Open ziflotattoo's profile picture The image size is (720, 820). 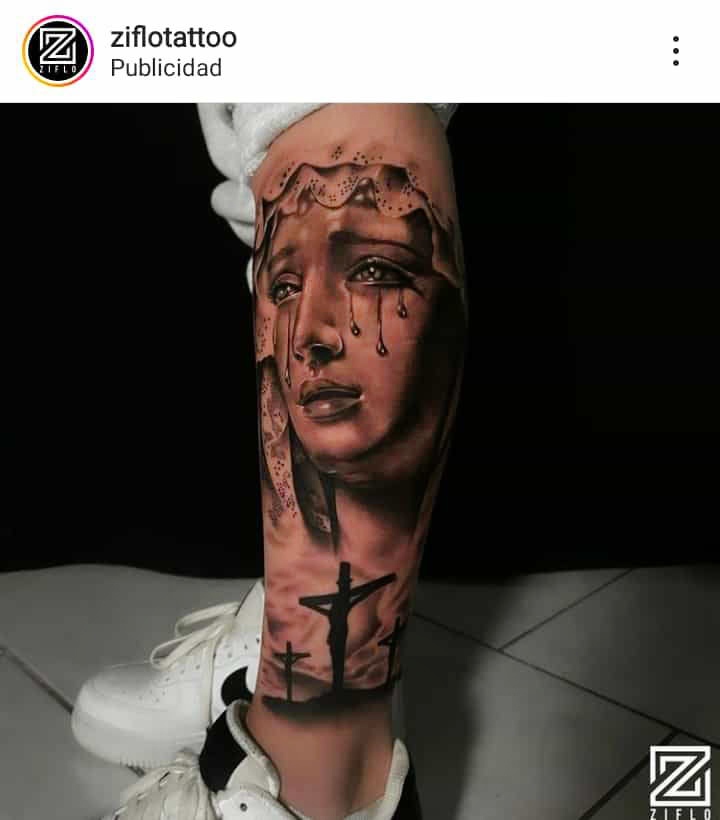click(x=58, y=51)
